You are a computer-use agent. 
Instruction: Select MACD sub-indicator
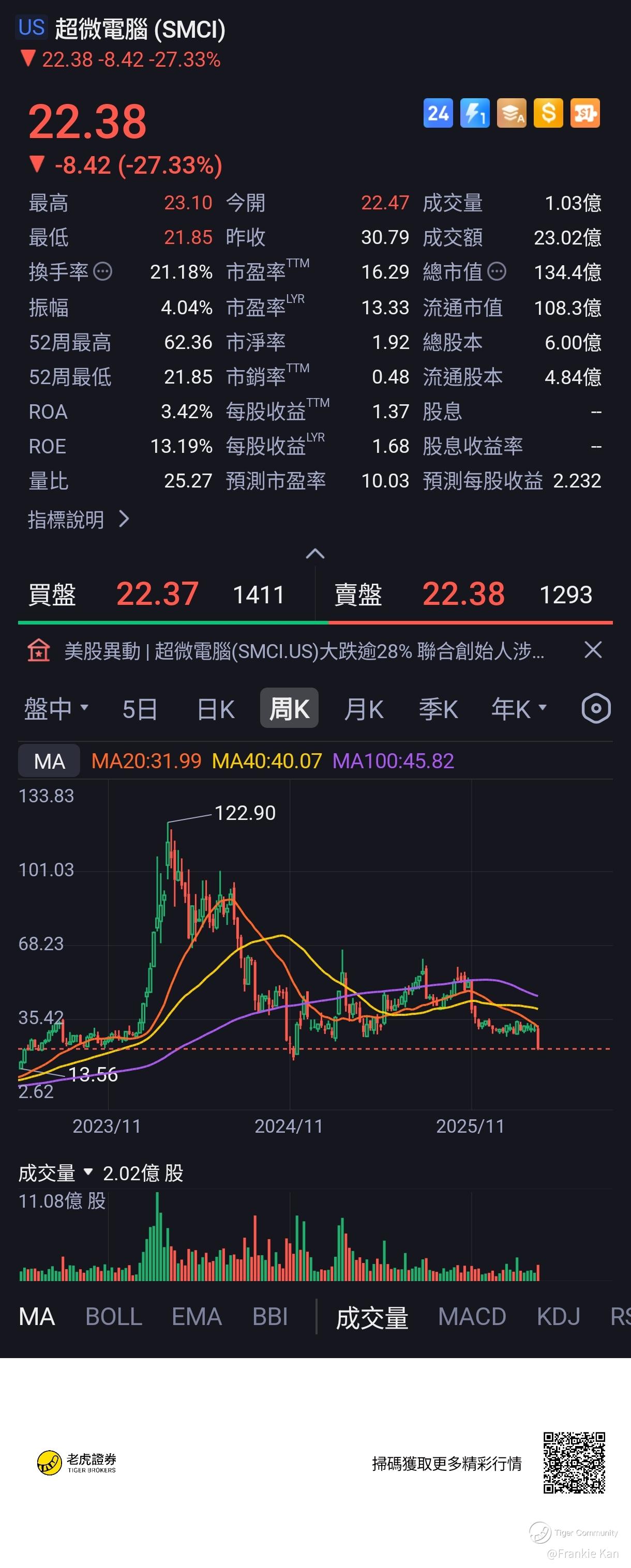tap(472, 1317)
